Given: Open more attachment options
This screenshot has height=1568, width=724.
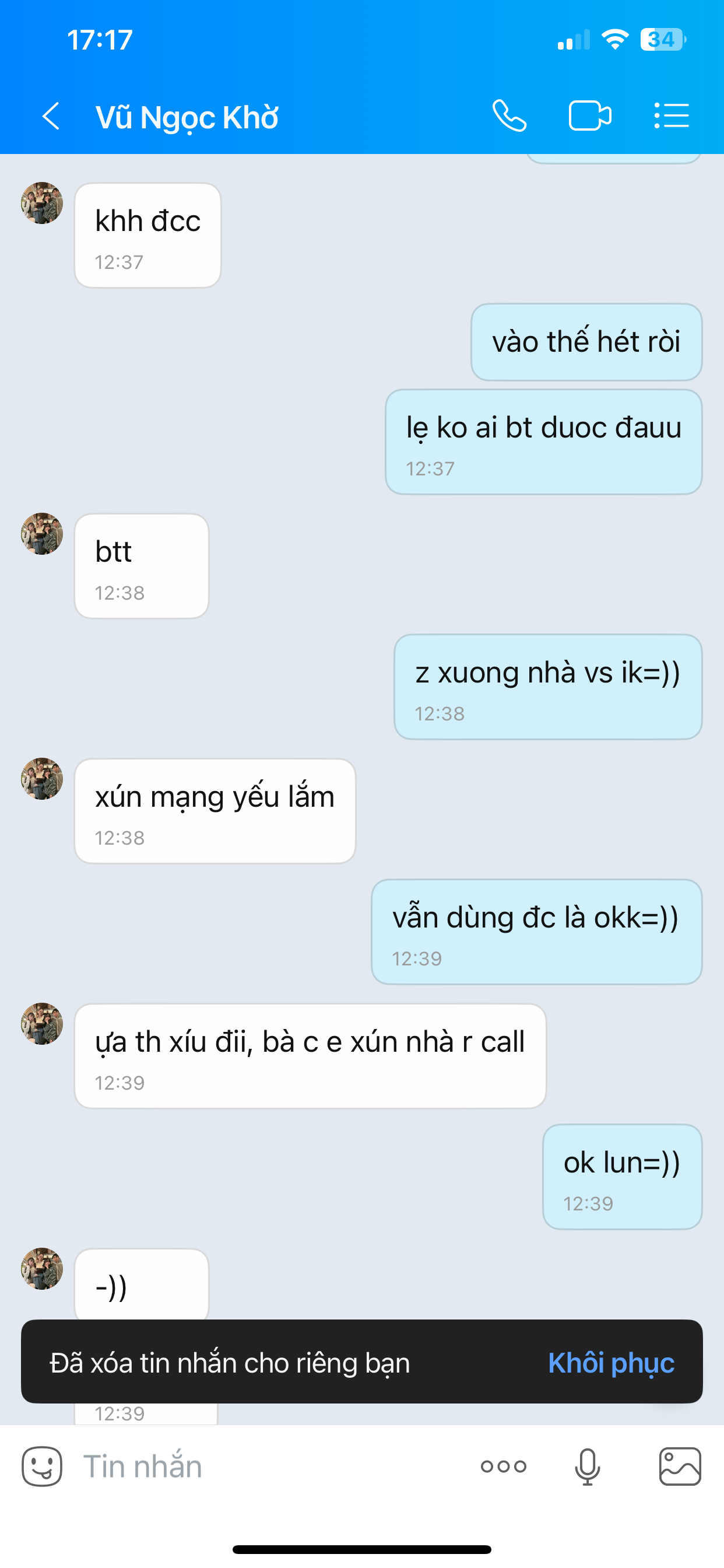Looking at the screenshot, I should [x=503, y=1466].
